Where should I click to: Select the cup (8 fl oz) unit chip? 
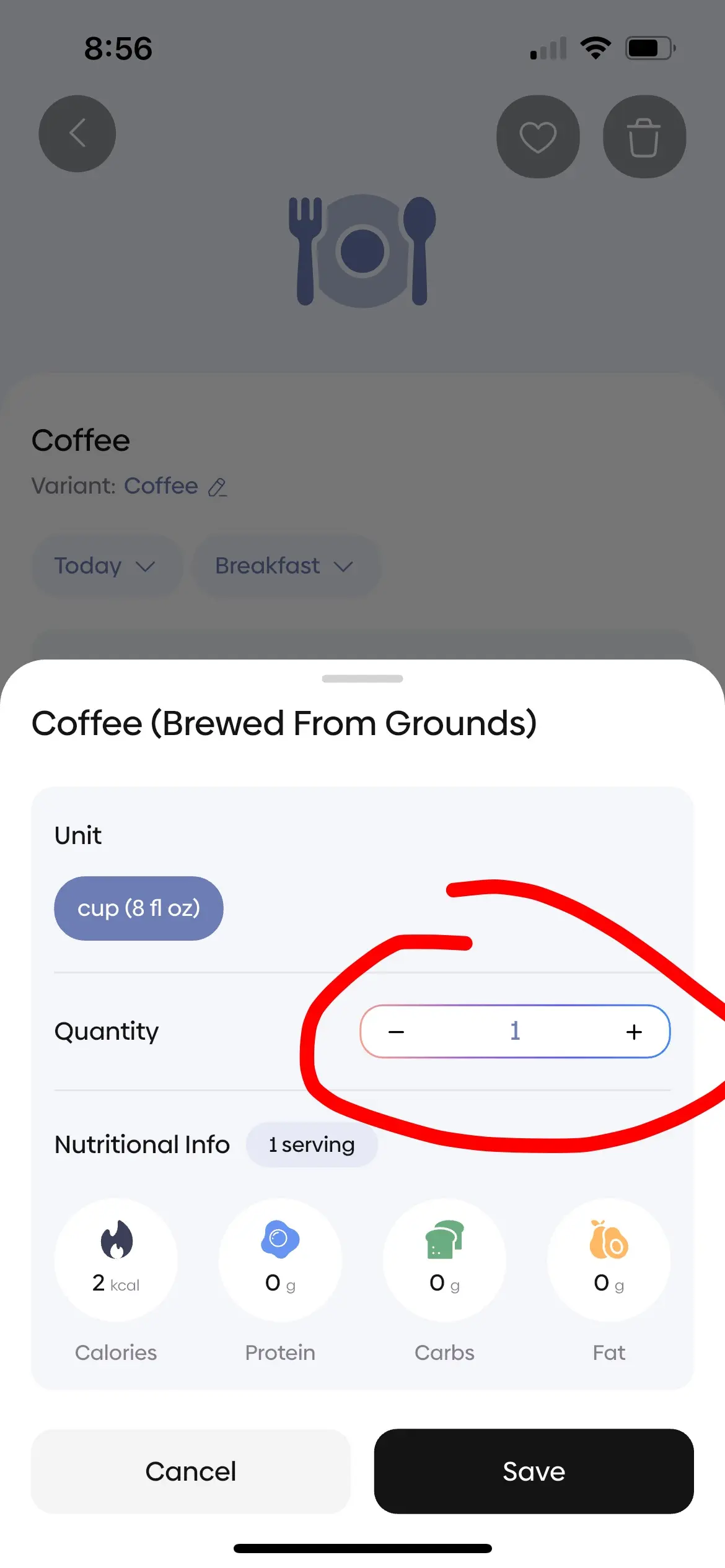[x=139, y=908]
